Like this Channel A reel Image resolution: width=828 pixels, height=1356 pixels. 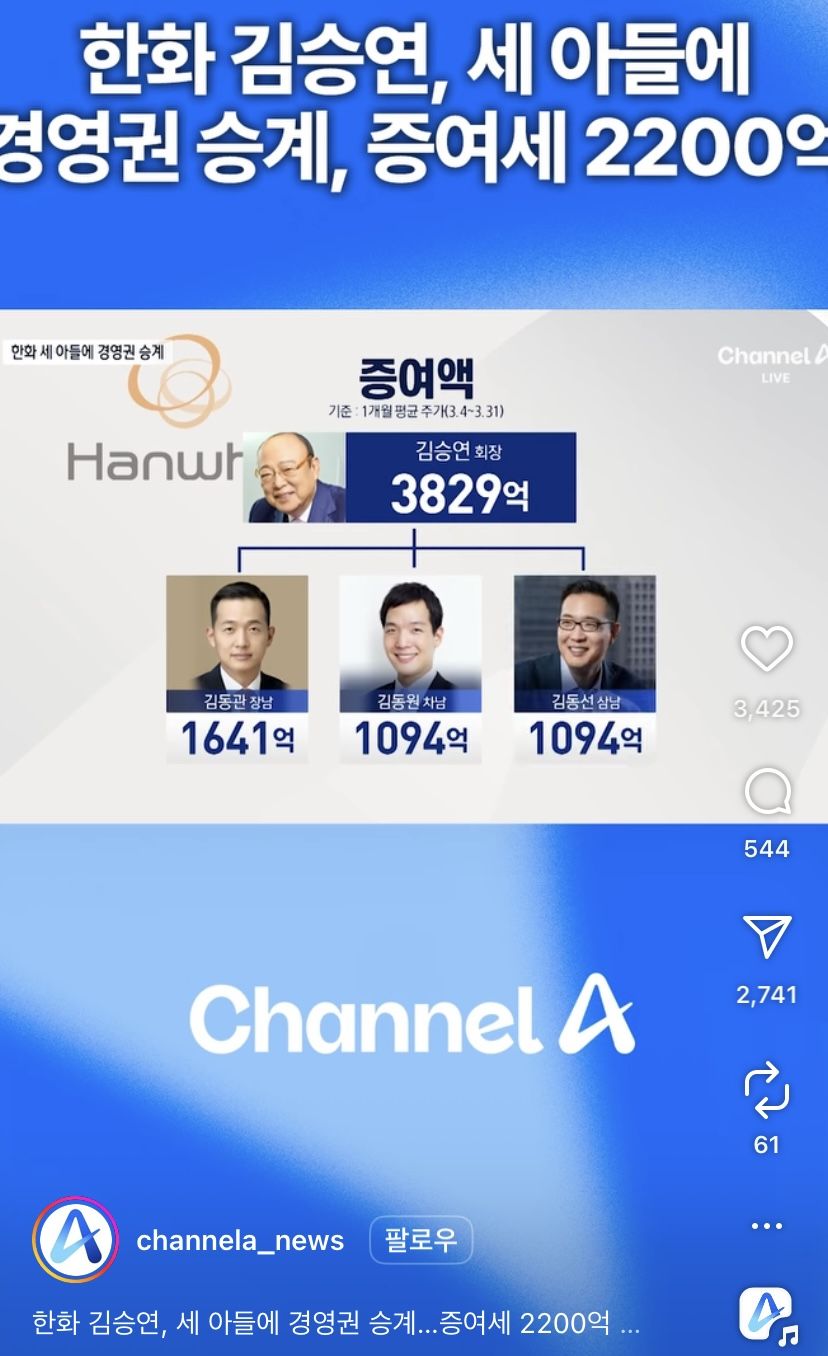coord(766,650)
